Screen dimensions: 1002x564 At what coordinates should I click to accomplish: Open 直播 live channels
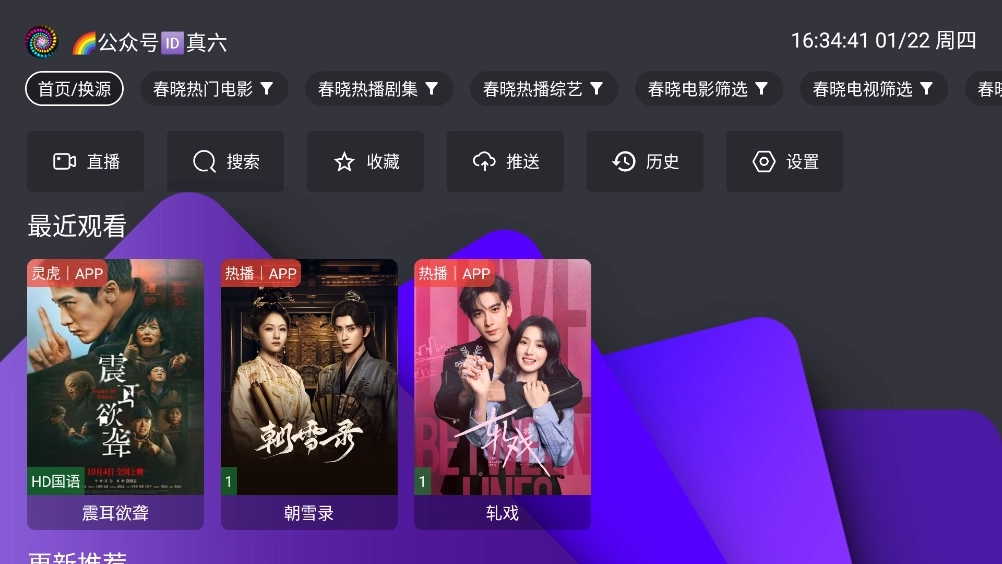coord(86,161)
